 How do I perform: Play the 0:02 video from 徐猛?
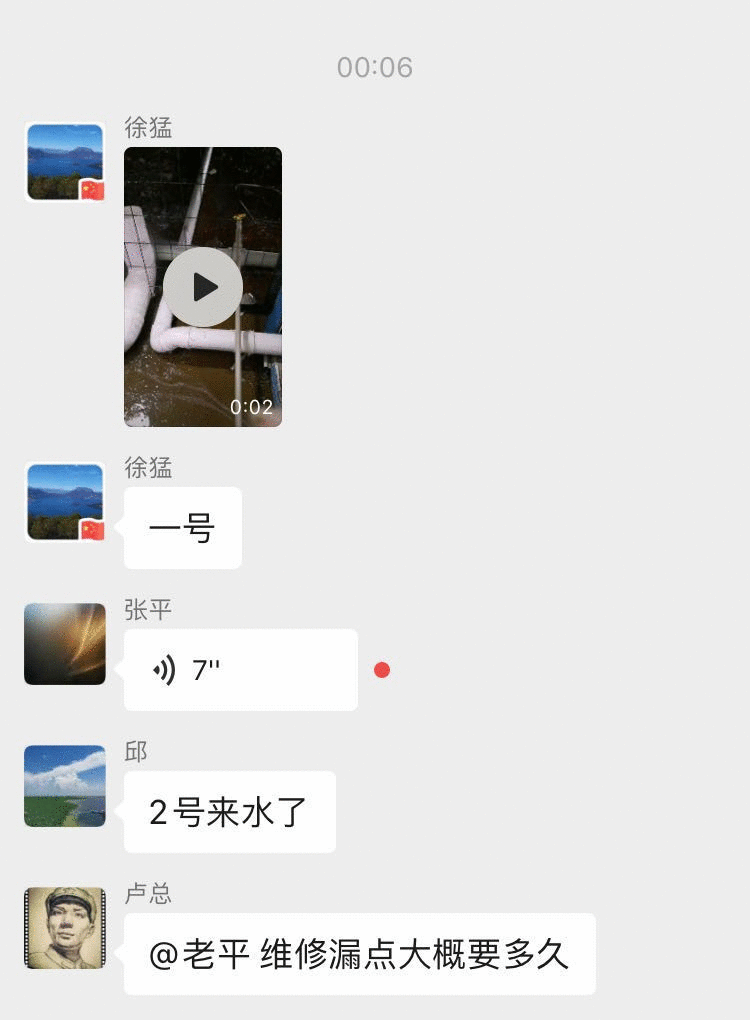[203, 287]
